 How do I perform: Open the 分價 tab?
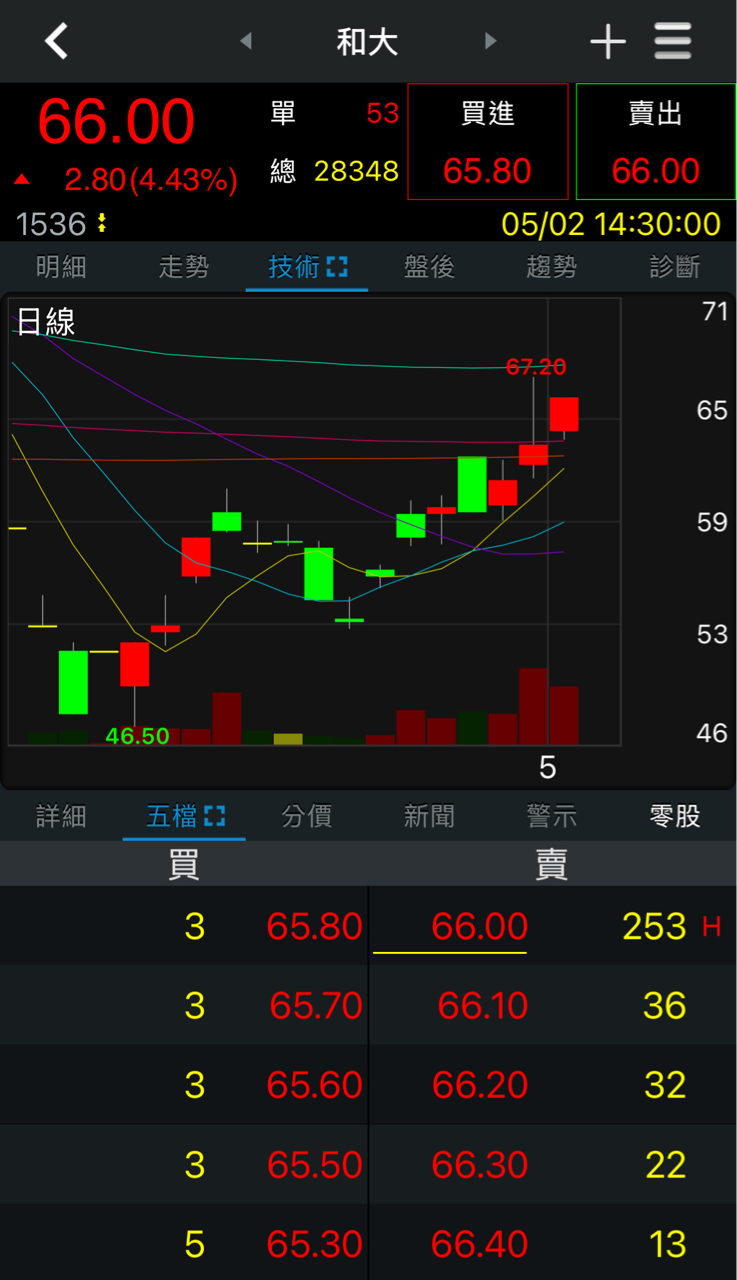[306, 816]
